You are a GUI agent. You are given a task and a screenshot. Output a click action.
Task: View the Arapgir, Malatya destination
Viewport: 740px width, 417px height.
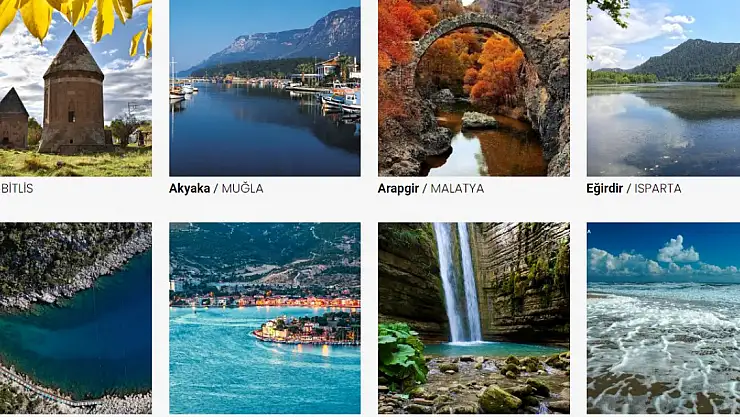click(473, 88)
